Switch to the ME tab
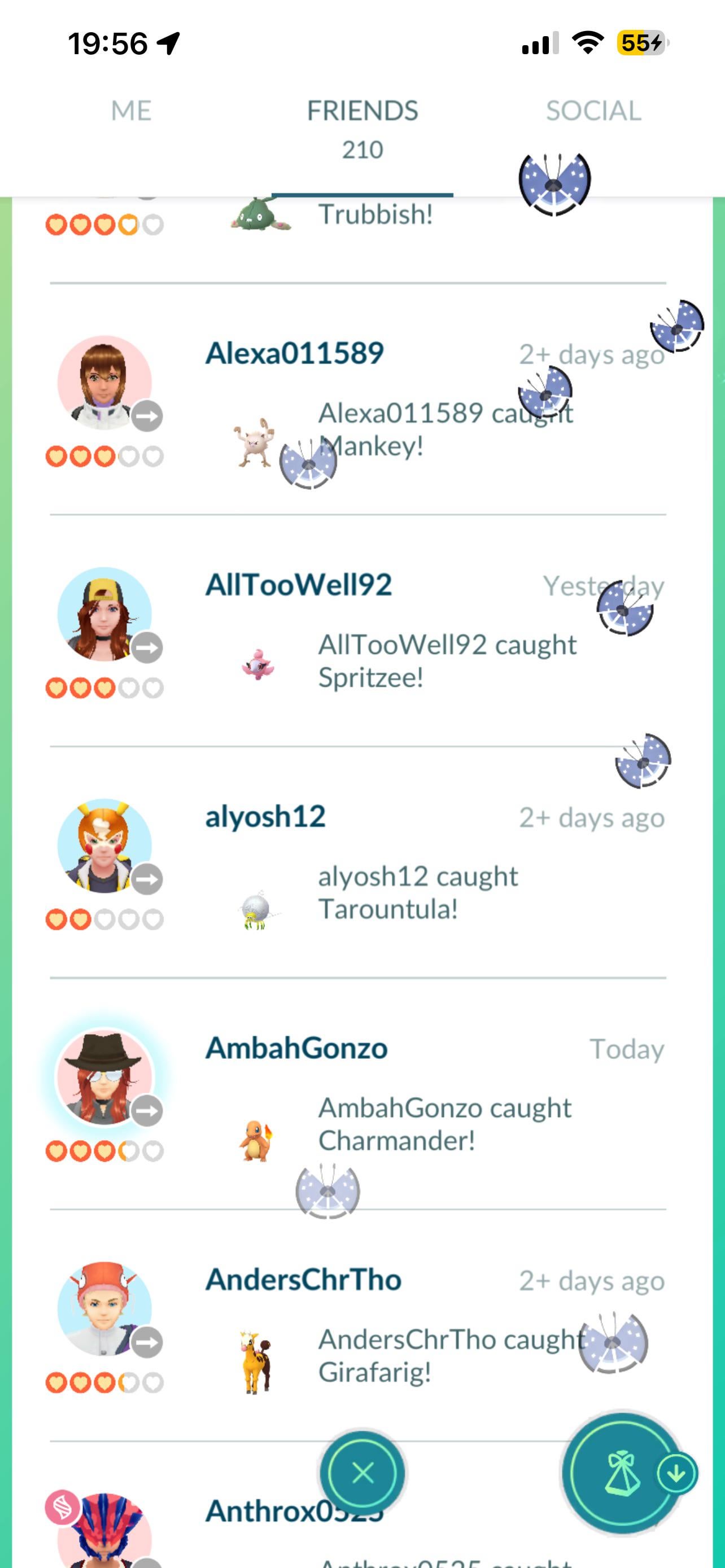This screenshot has width=725, height=1568. pyautogui.click(x=131, y=111)
